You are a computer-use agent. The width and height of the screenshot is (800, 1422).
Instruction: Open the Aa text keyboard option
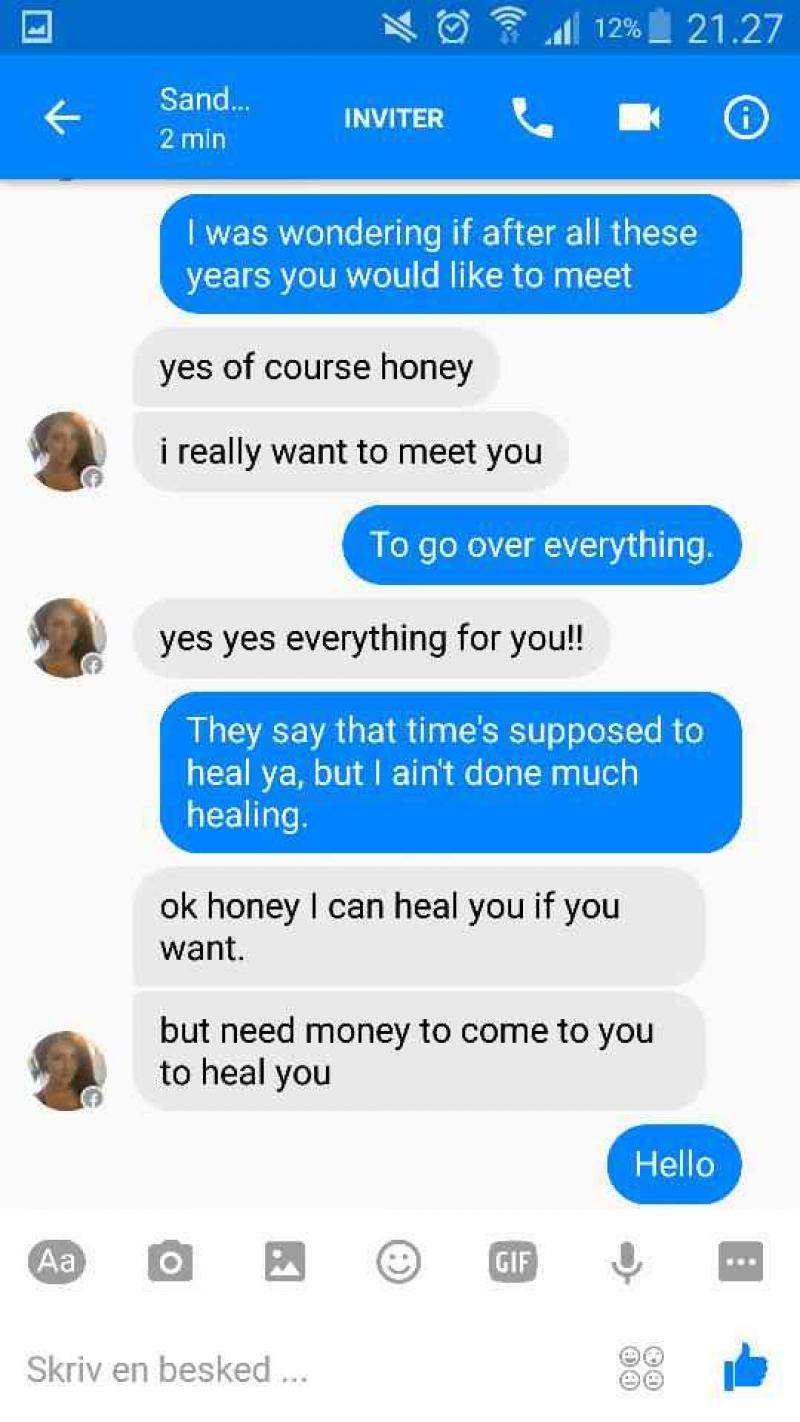[57, 1261]
